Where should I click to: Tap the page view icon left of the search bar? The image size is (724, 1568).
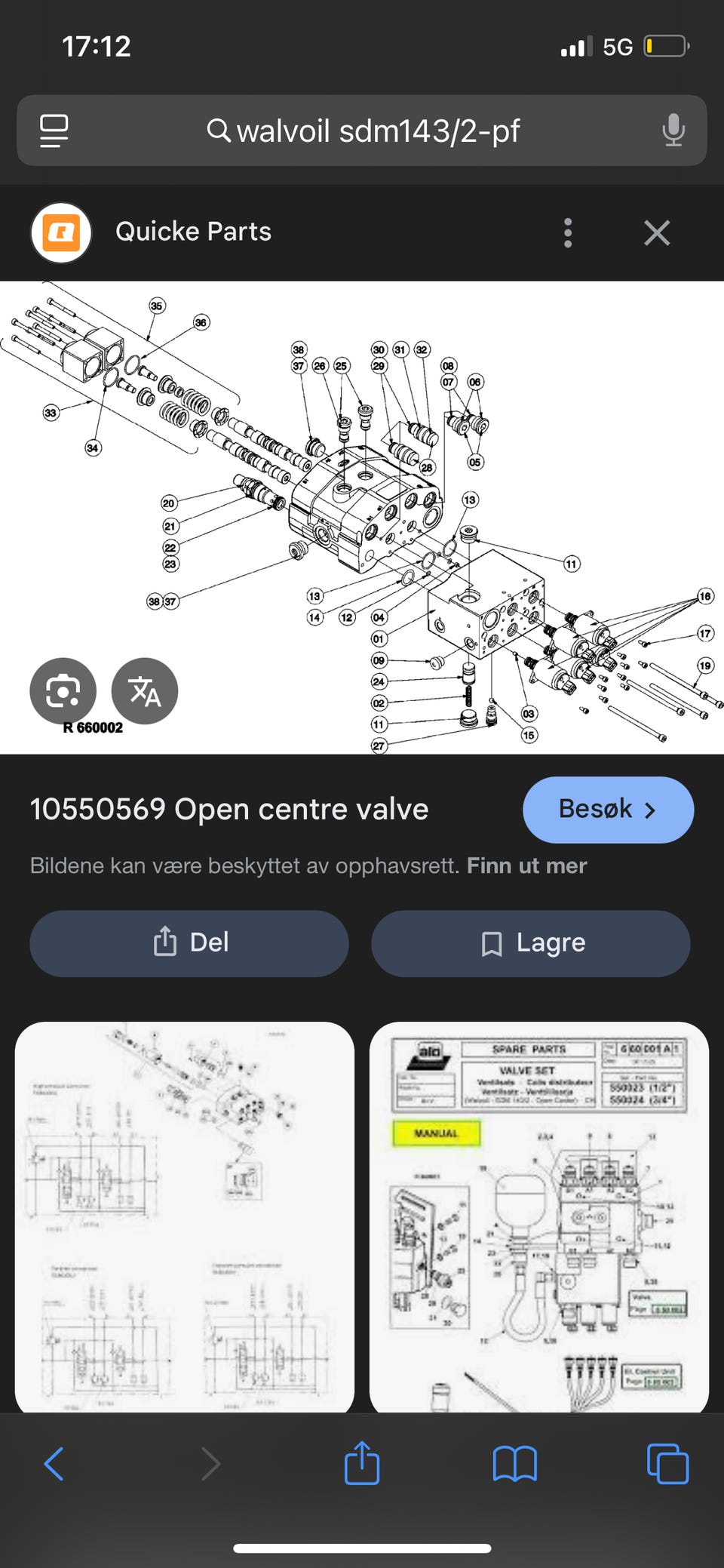tap(53, 130)
